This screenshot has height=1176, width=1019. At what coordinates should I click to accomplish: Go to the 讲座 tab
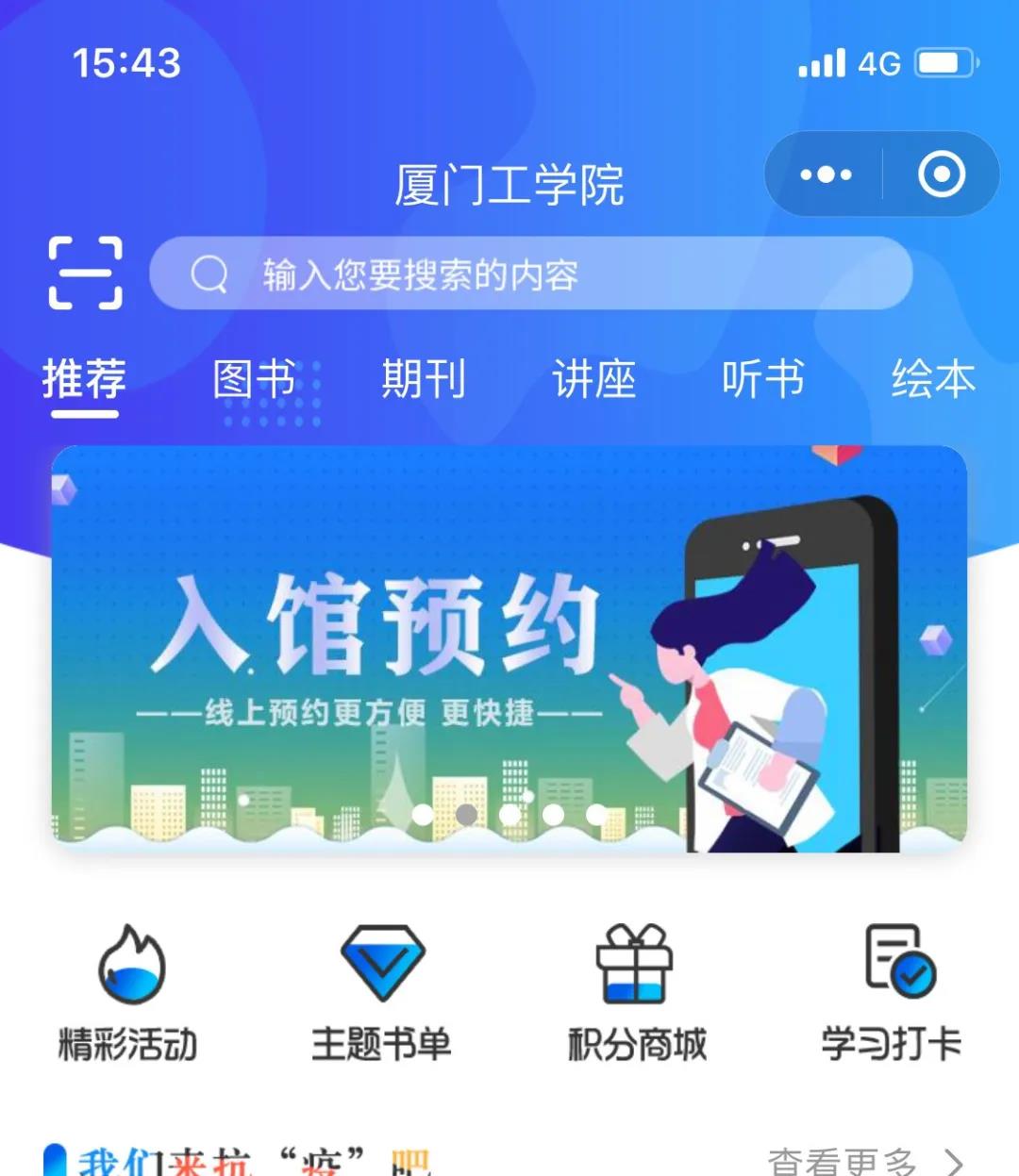[x=593, y=380]
